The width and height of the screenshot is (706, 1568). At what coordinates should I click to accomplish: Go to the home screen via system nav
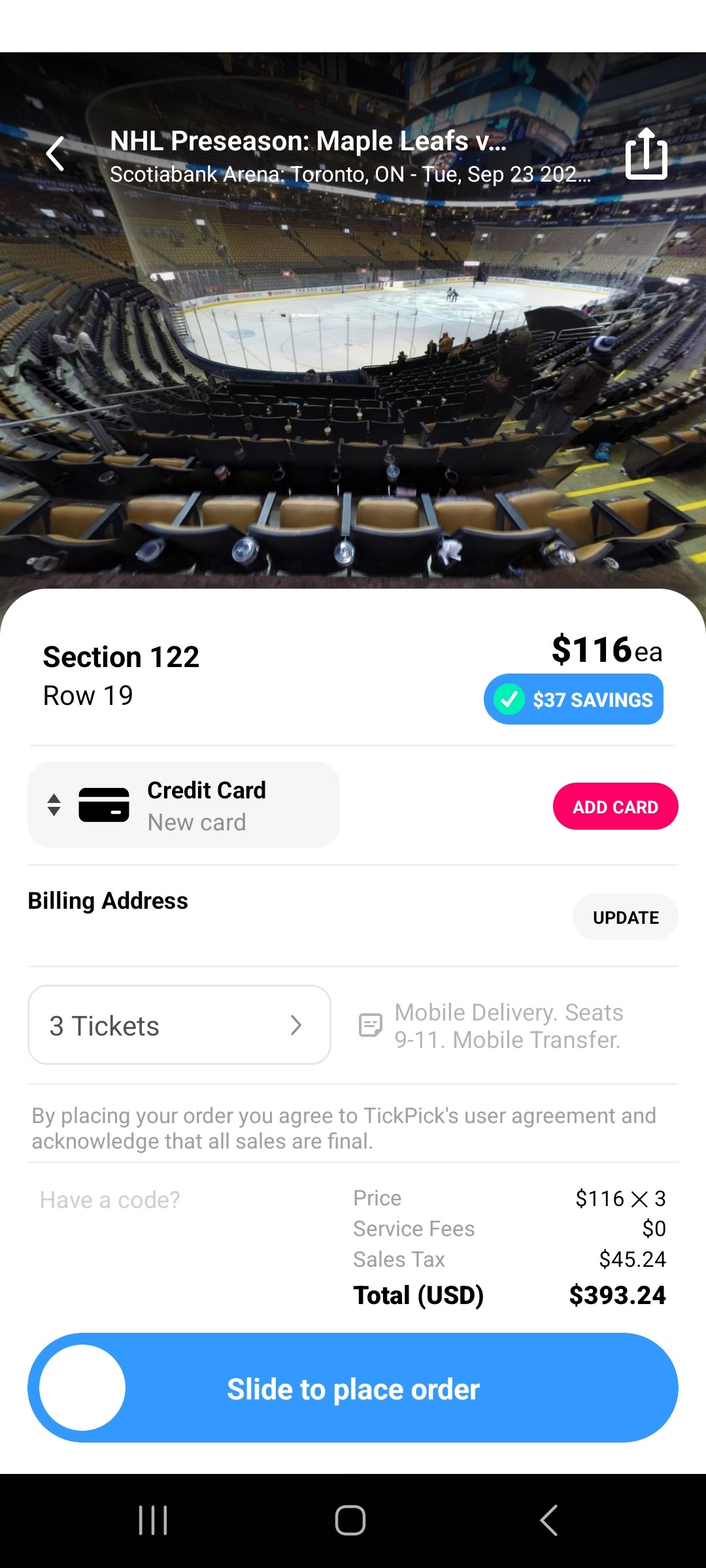click(350, 1520)
